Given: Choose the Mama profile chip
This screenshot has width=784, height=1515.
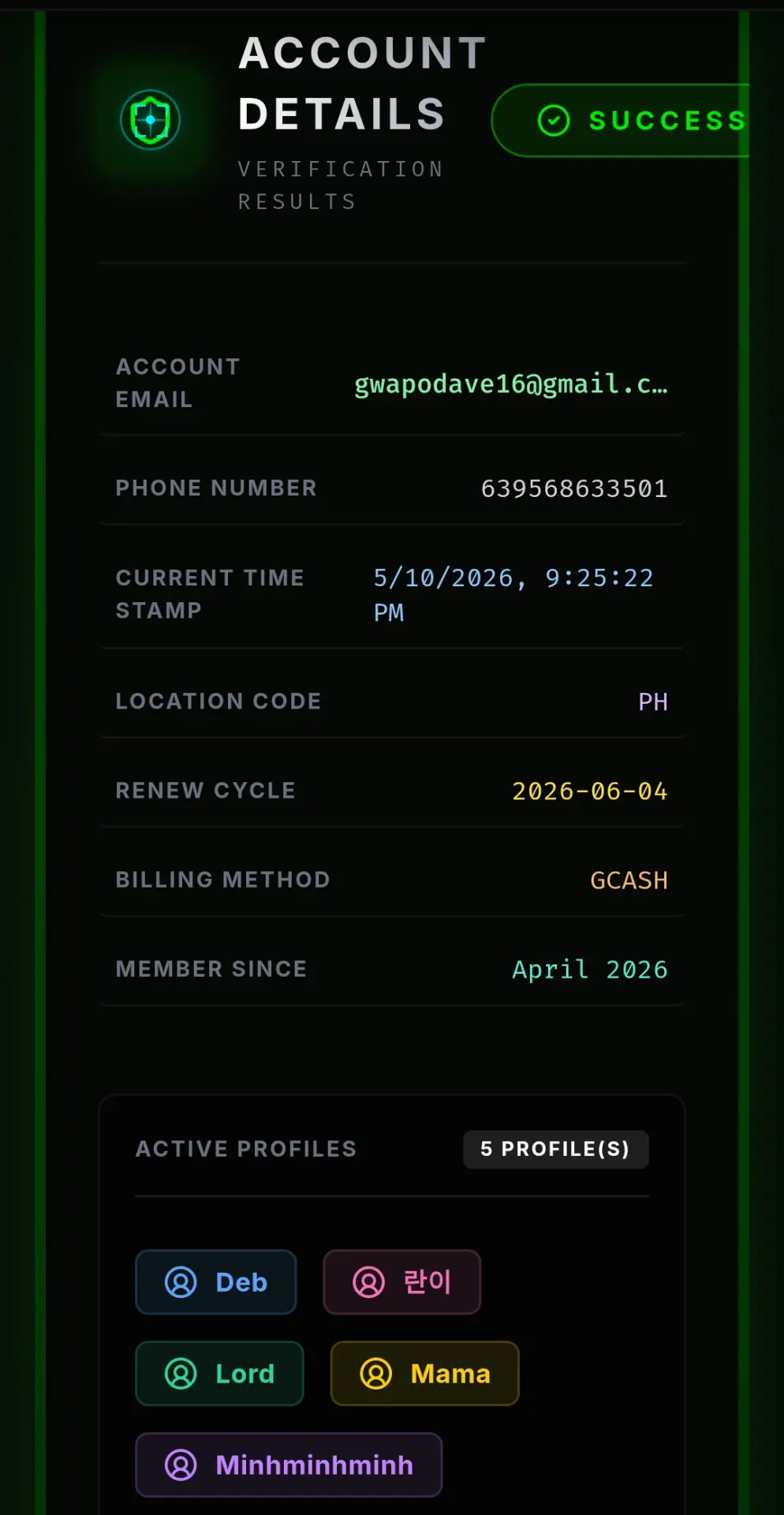Looking at the screenshot, I should (x=425, y=1374).
